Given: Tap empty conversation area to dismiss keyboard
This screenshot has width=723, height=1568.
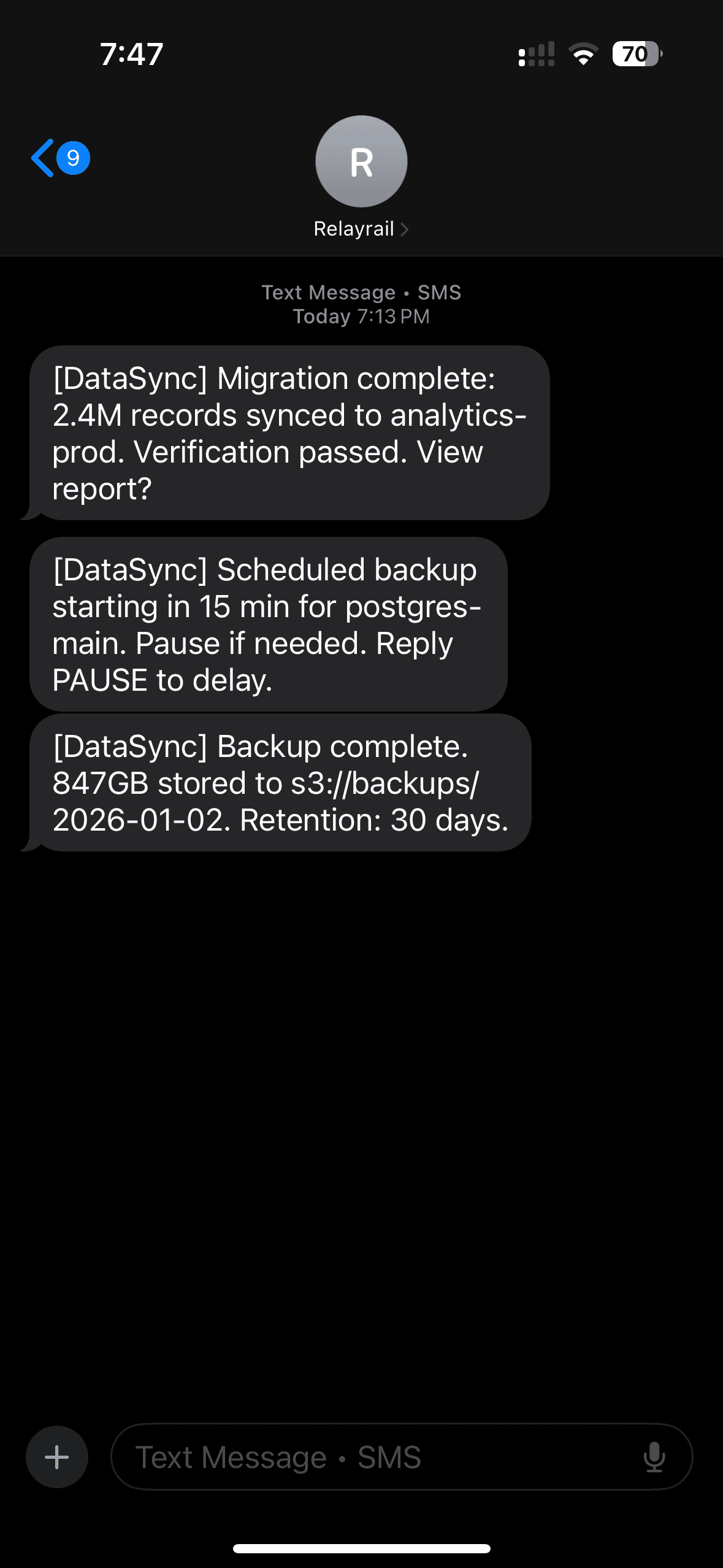Looking at the screenshot, I should (361, 1104).
